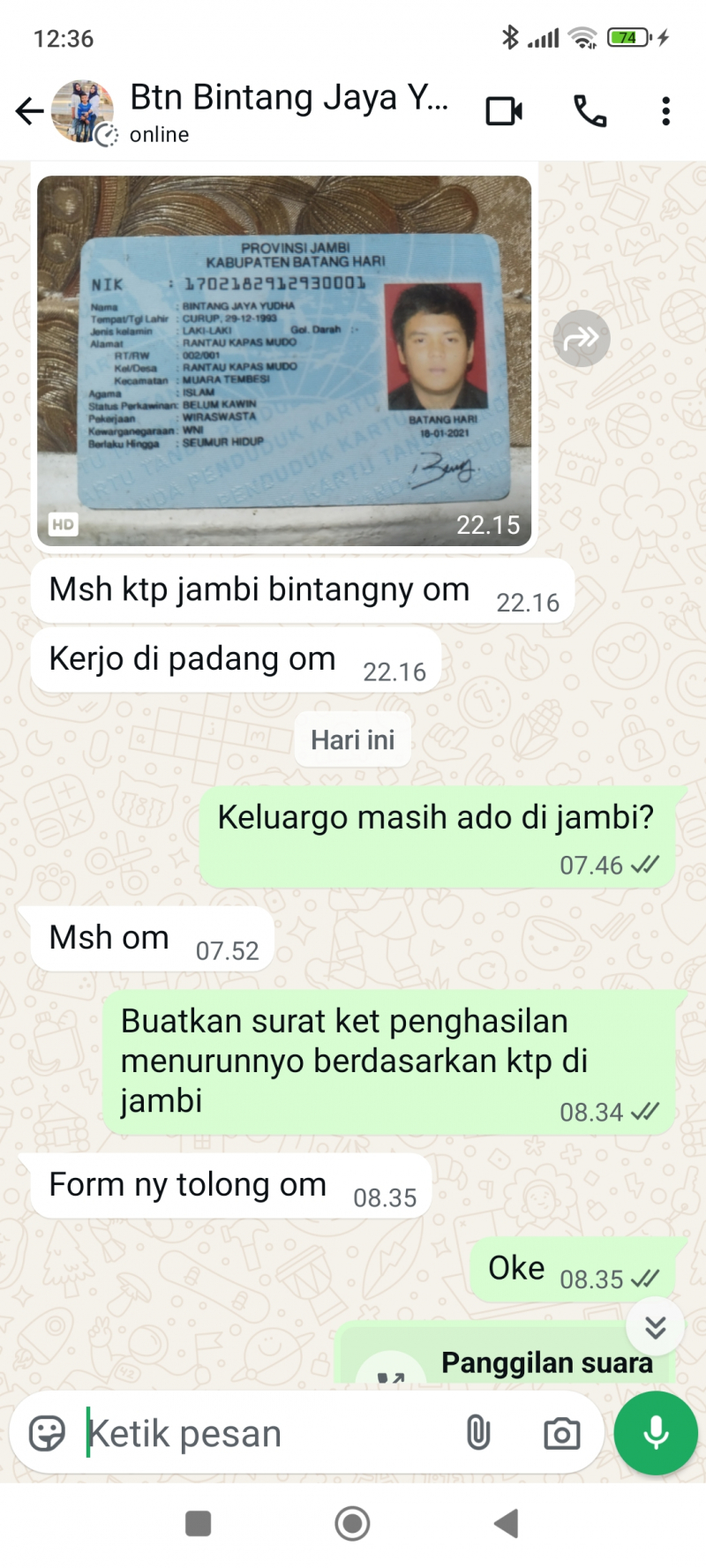Image resolution: width=706 pixels, height=1568 pixels.
Task: Tap the Panggilan suara call entry
Action: click(512, 1361)
